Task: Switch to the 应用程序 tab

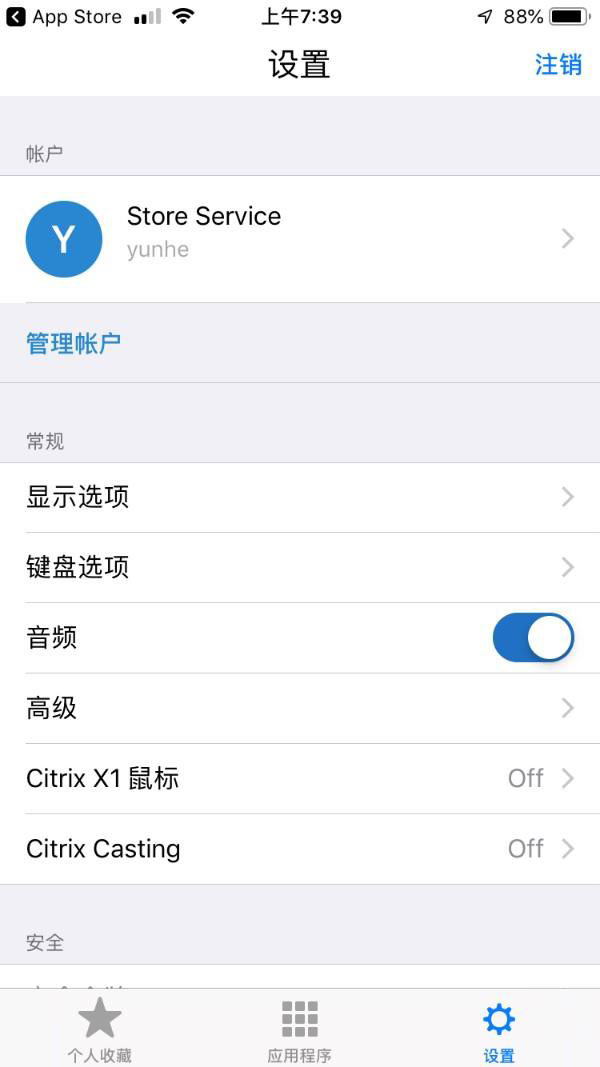Action: pos(299,1029)
